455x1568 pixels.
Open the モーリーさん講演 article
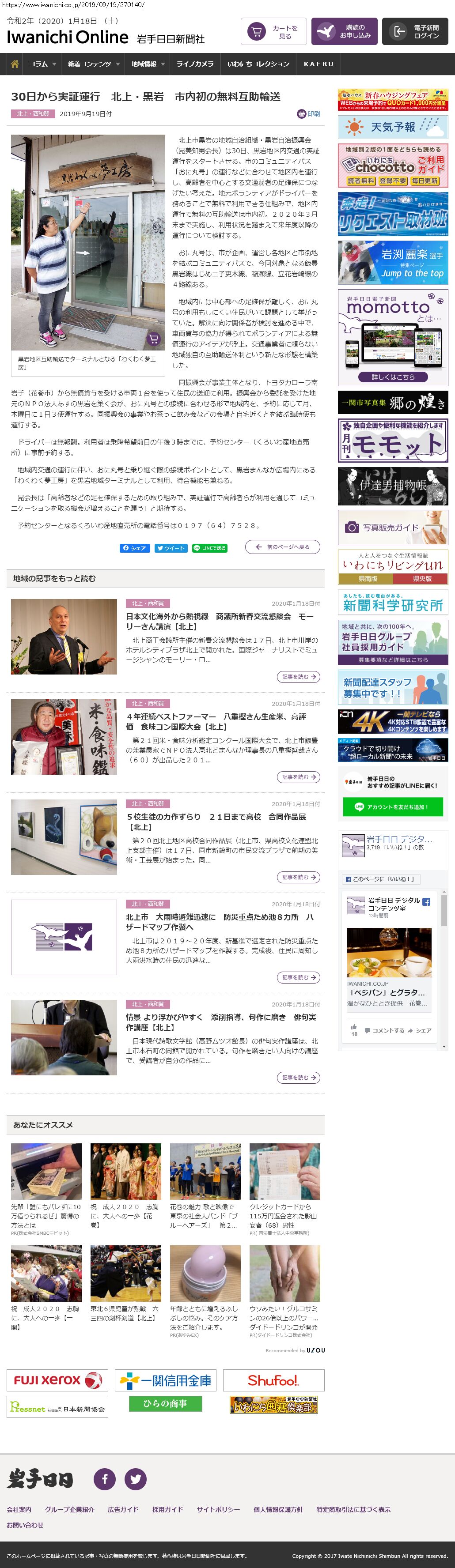coord(219,621)
